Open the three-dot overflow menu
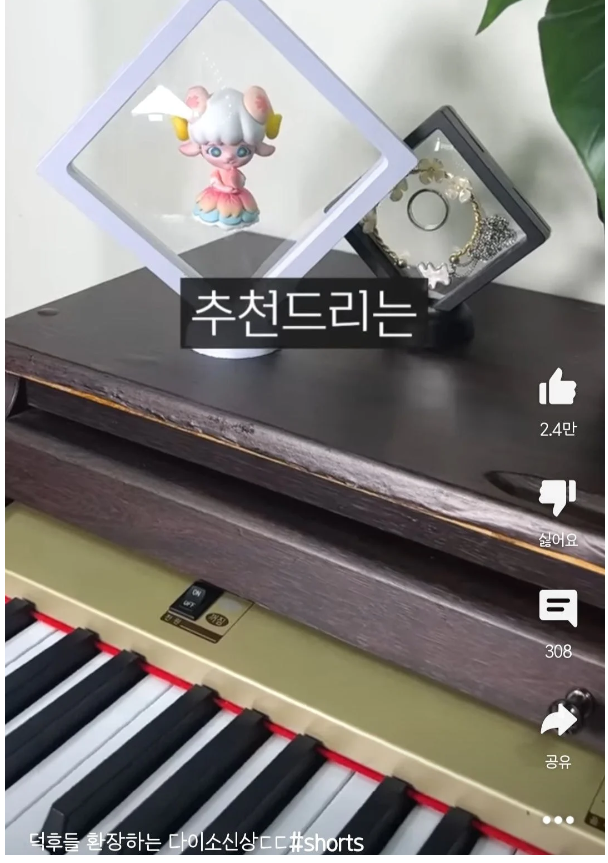608x863 pixels. 558,820
